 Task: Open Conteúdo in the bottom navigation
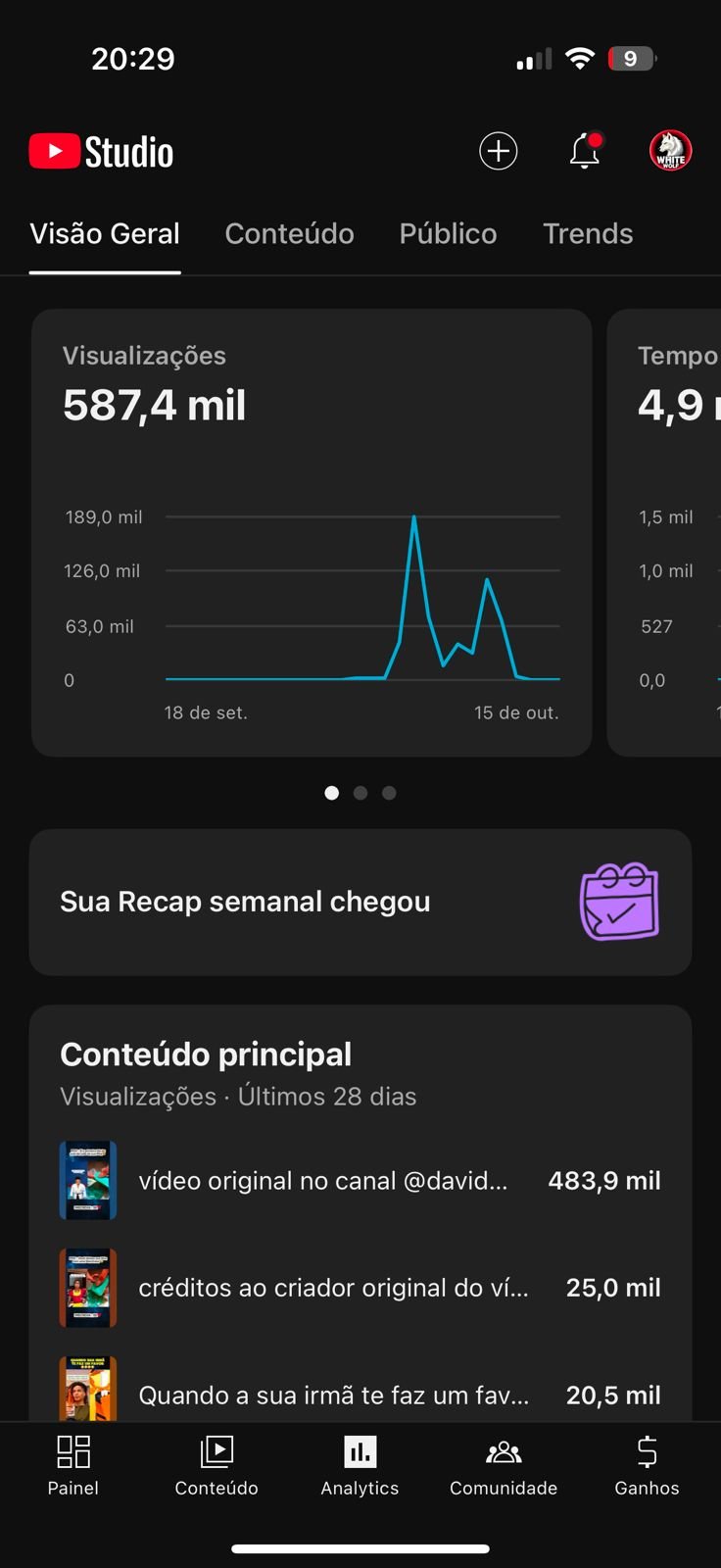coord(216,1465)
